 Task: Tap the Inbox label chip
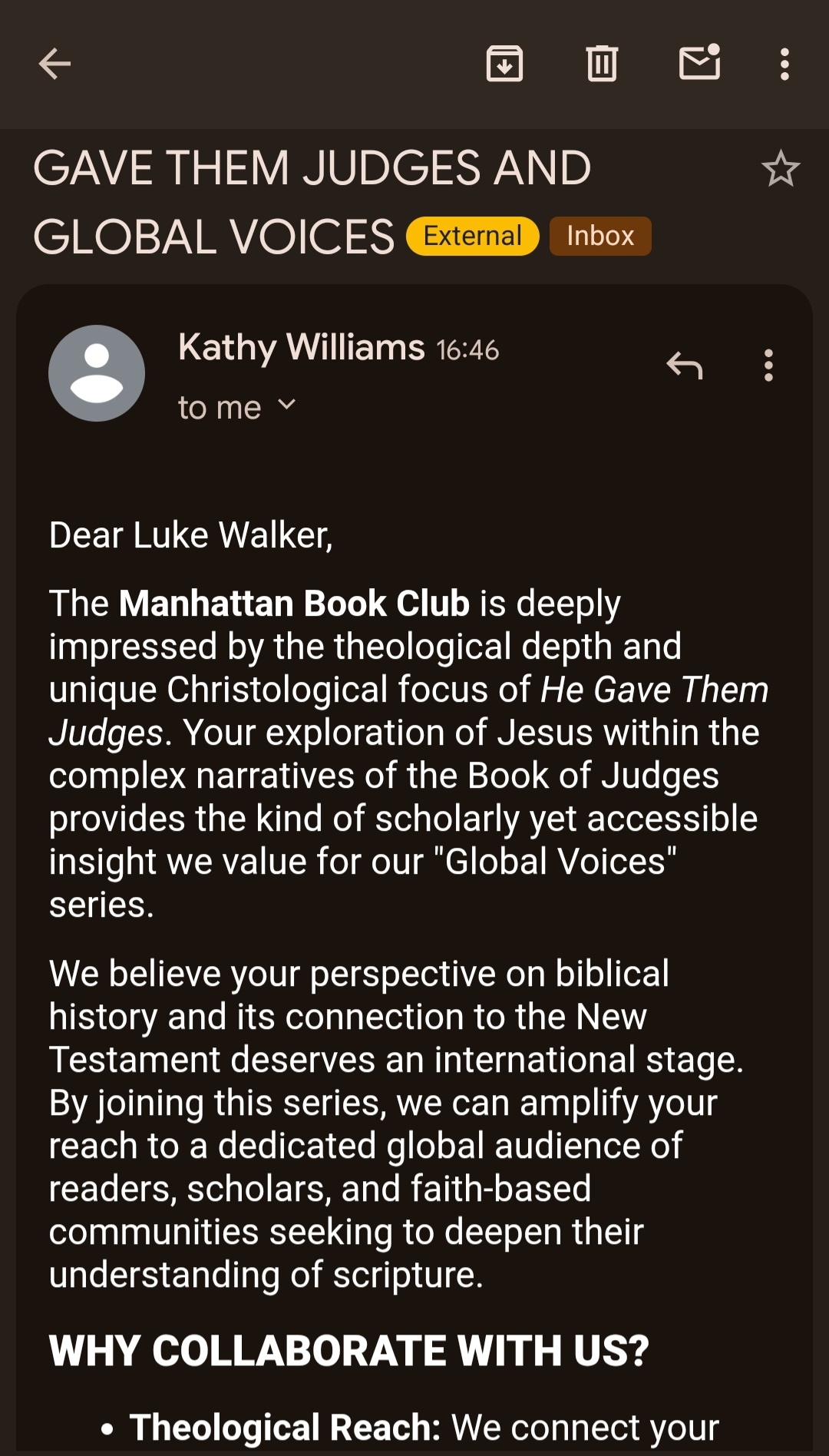(x=600, y=236)
